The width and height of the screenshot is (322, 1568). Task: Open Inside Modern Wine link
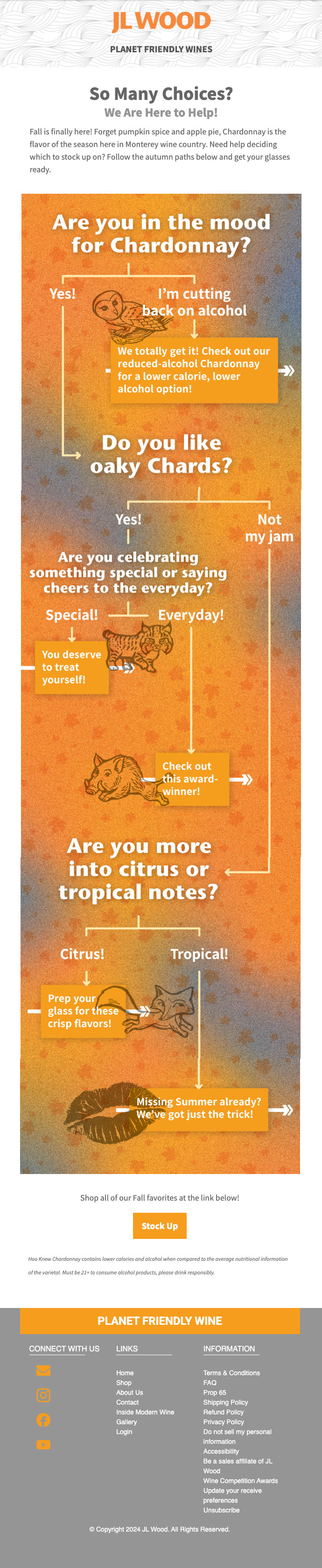[x=145, y=1412]
